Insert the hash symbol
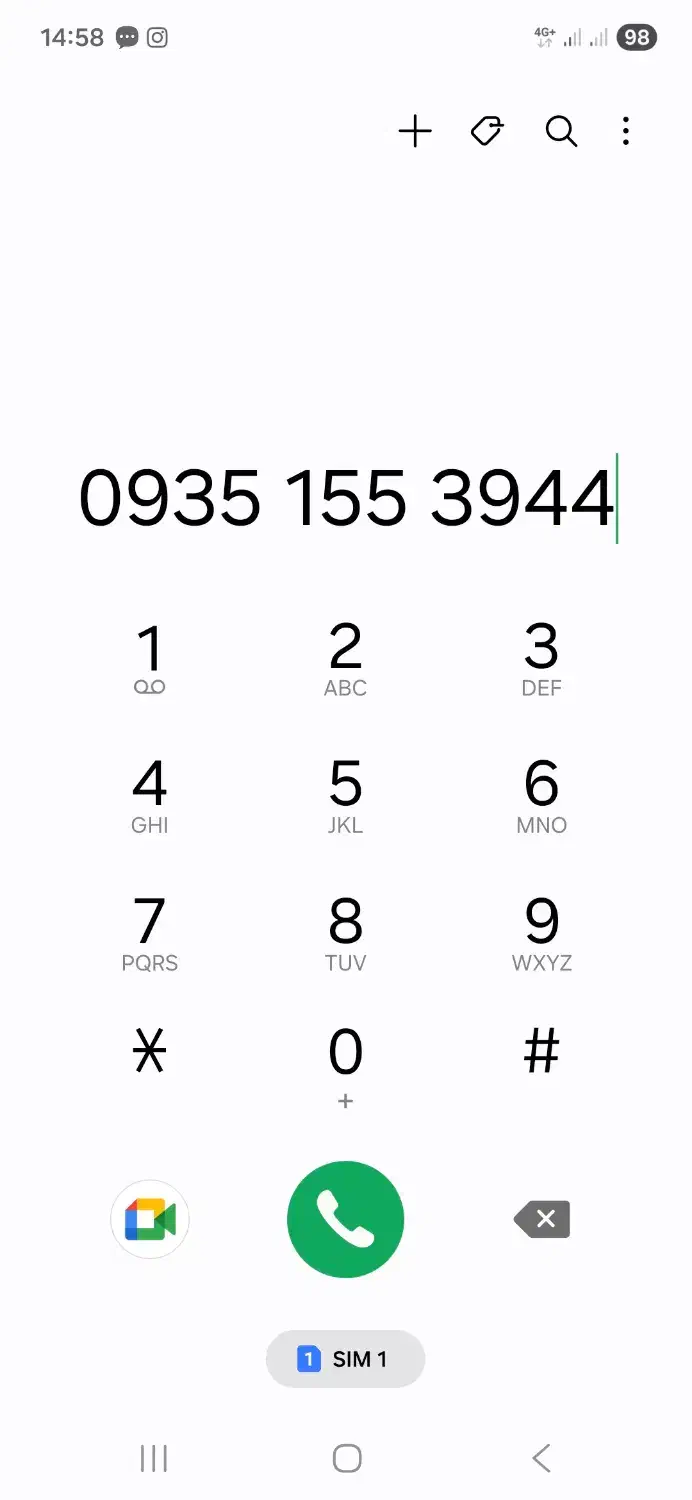This screenshot has width=692, height=1500. (541, 1053)
